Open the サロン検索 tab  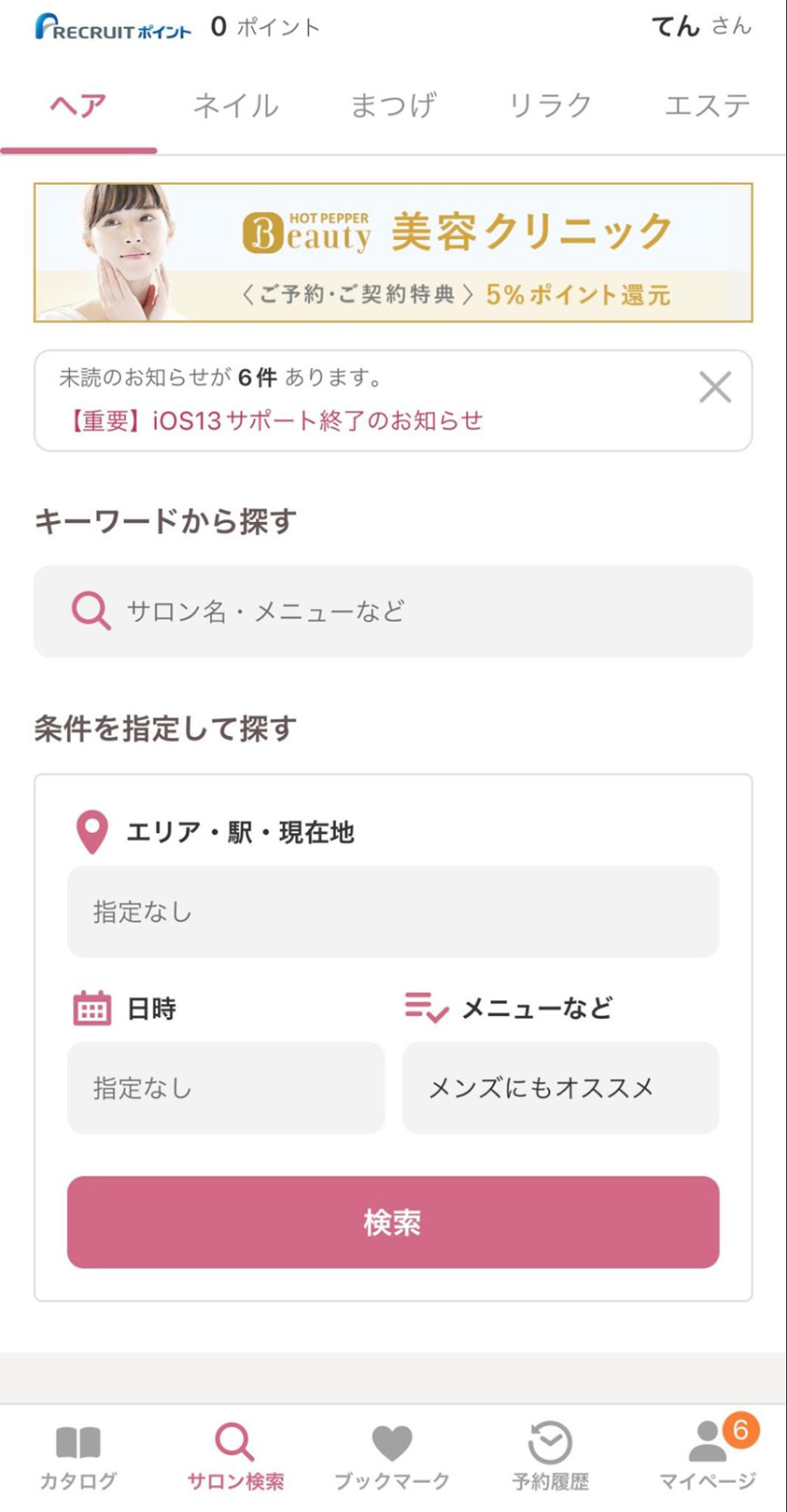point(235,1458)
